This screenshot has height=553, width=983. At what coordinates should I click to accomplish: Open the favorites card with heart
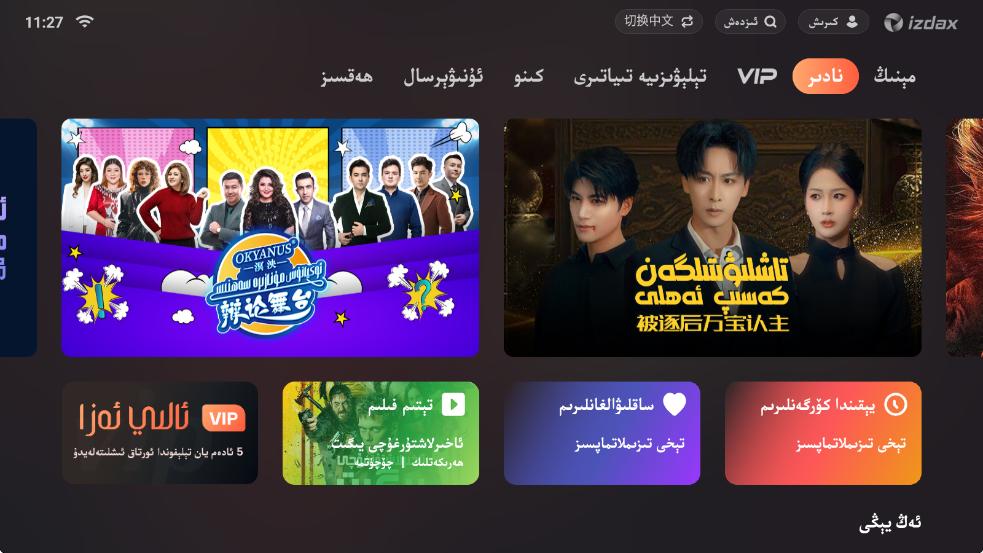[601, 433]
